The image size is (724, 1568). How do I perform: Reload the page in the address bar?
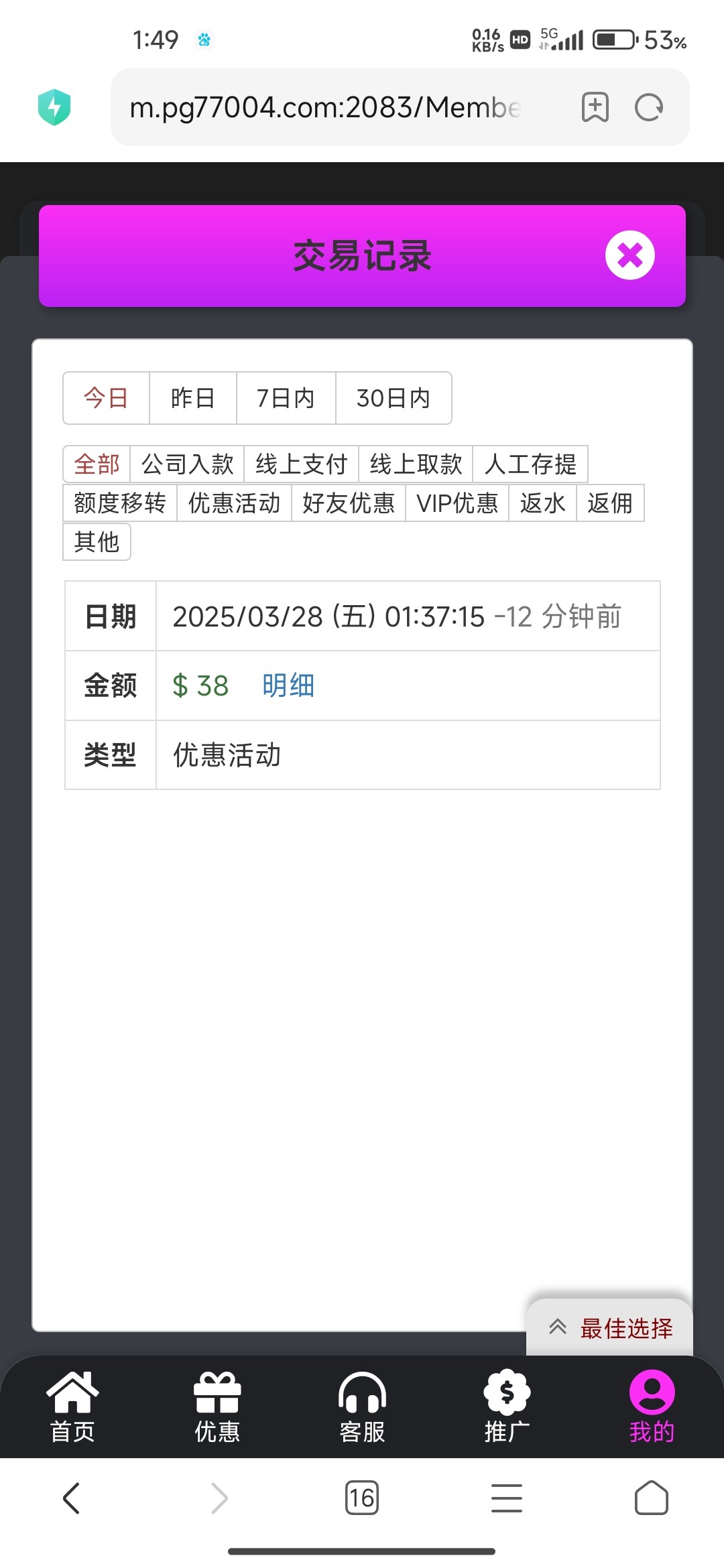point(648,107)
